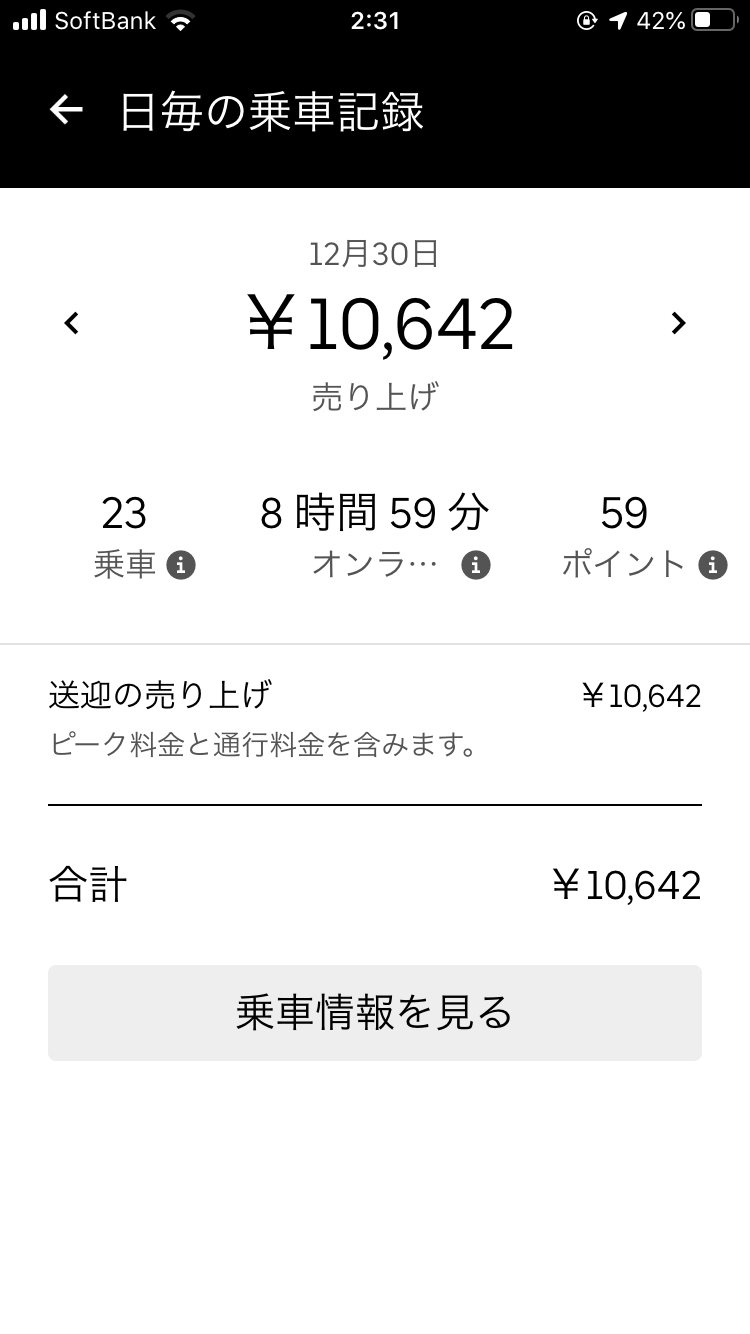Show the next day's earnings
Viewport: 750px width, 1334px height.
(x=678, y=323)
